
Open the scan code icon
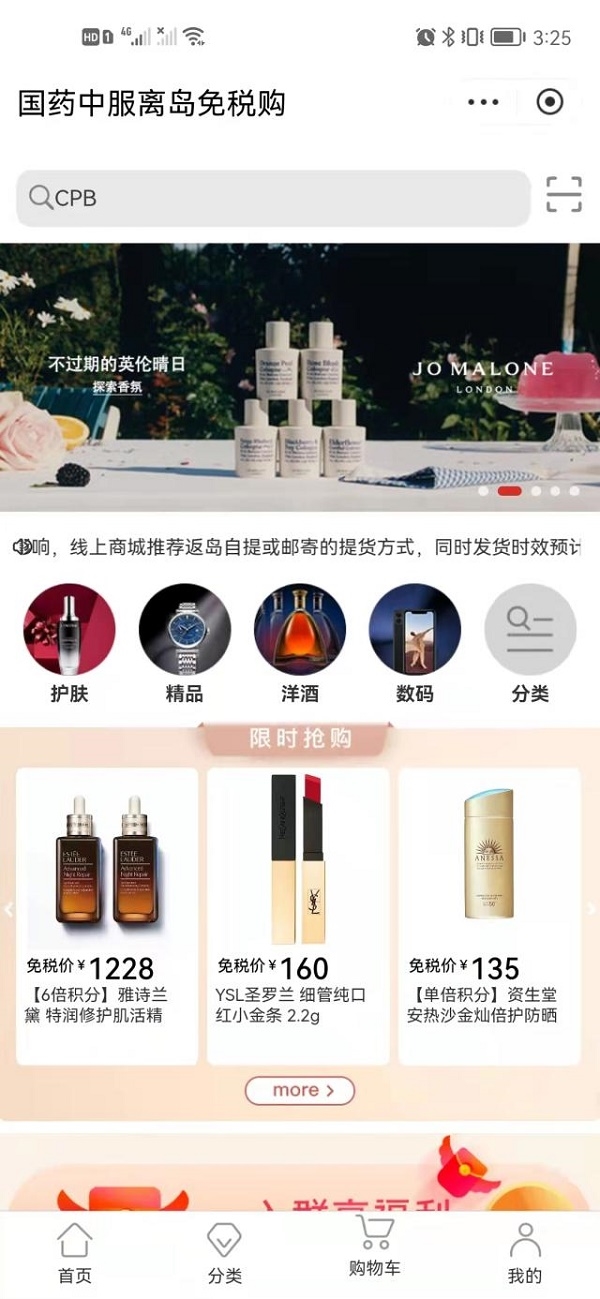pos(563,195)
